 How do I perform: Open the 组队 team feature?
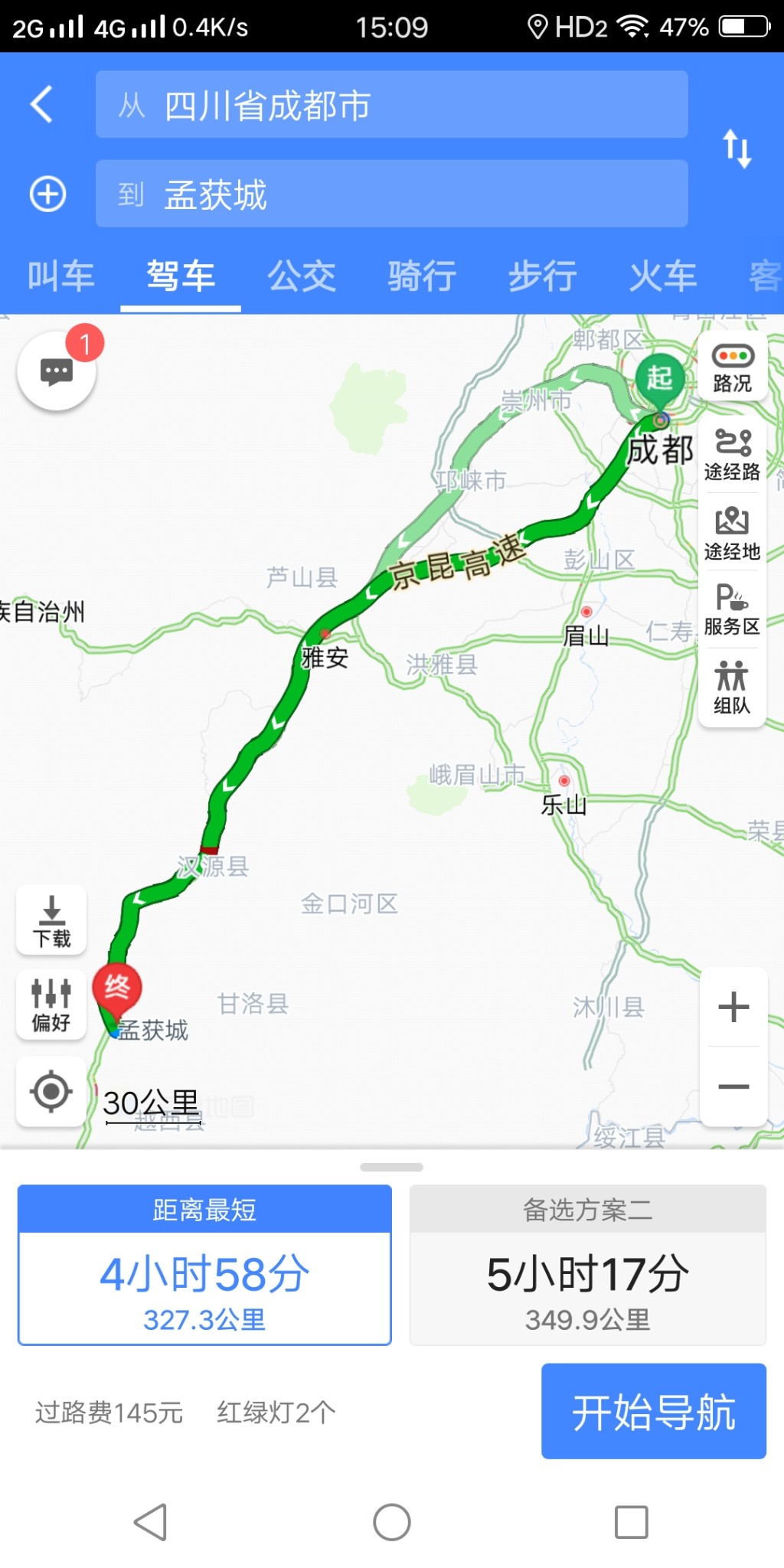point(733,688)
